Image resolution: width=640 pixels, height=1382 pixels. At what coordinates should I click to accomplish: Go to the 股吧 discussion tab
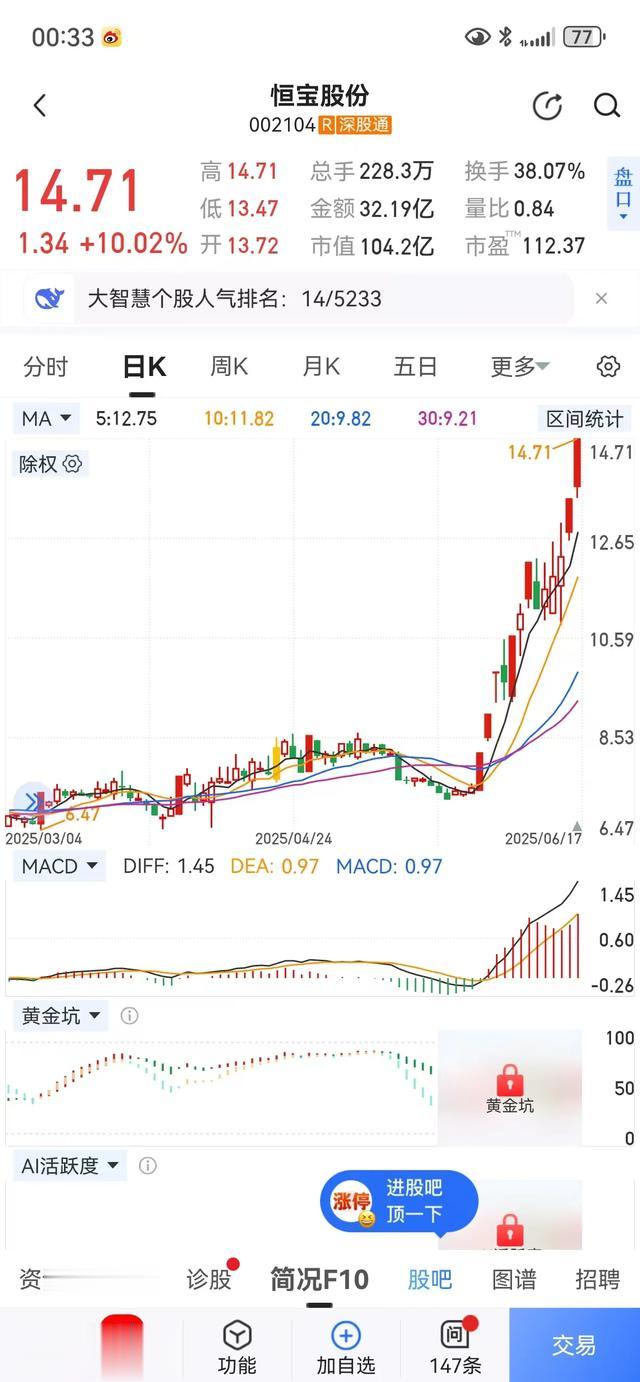click(x=430, y=1278)
